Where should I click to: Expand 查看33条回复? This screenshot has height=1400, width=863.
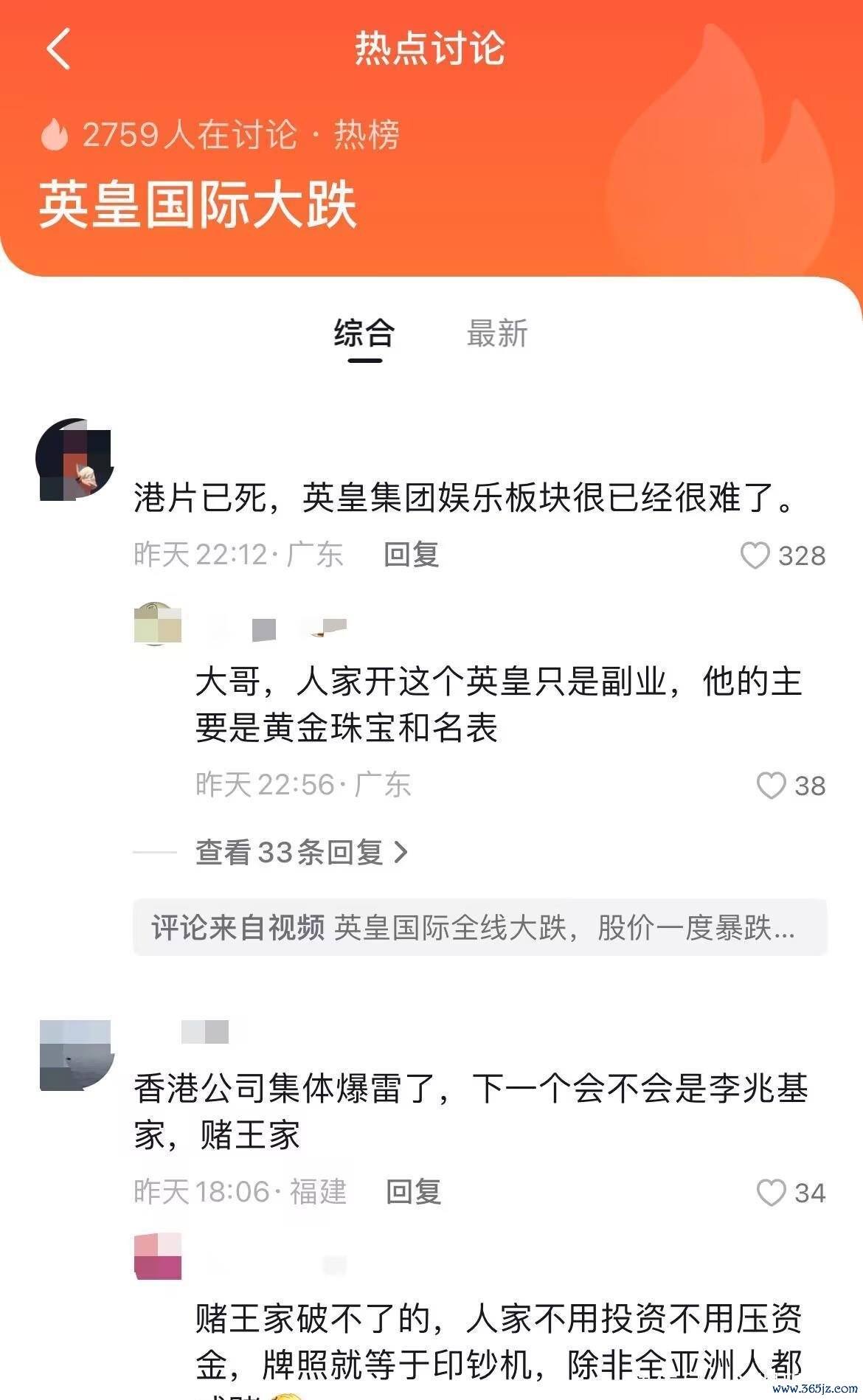(x=301, y=853)
